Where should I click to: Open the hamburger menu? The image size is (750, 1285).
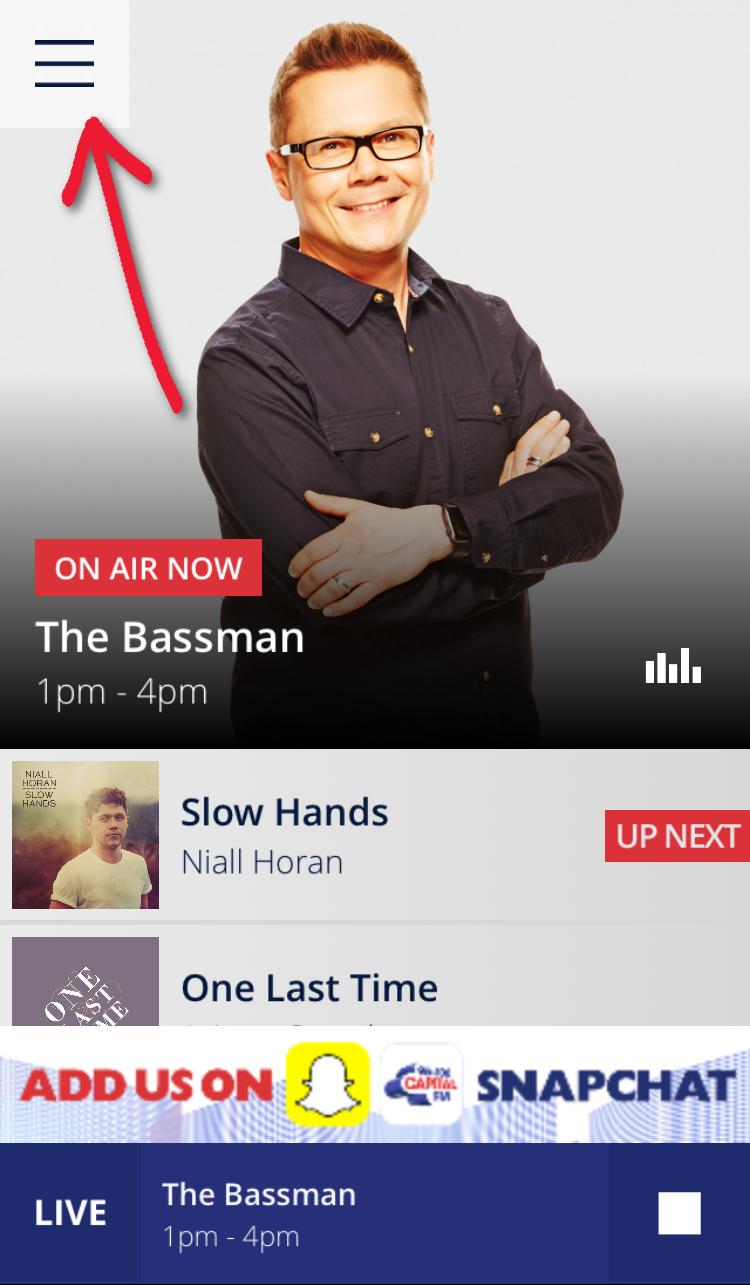point(64,63)
